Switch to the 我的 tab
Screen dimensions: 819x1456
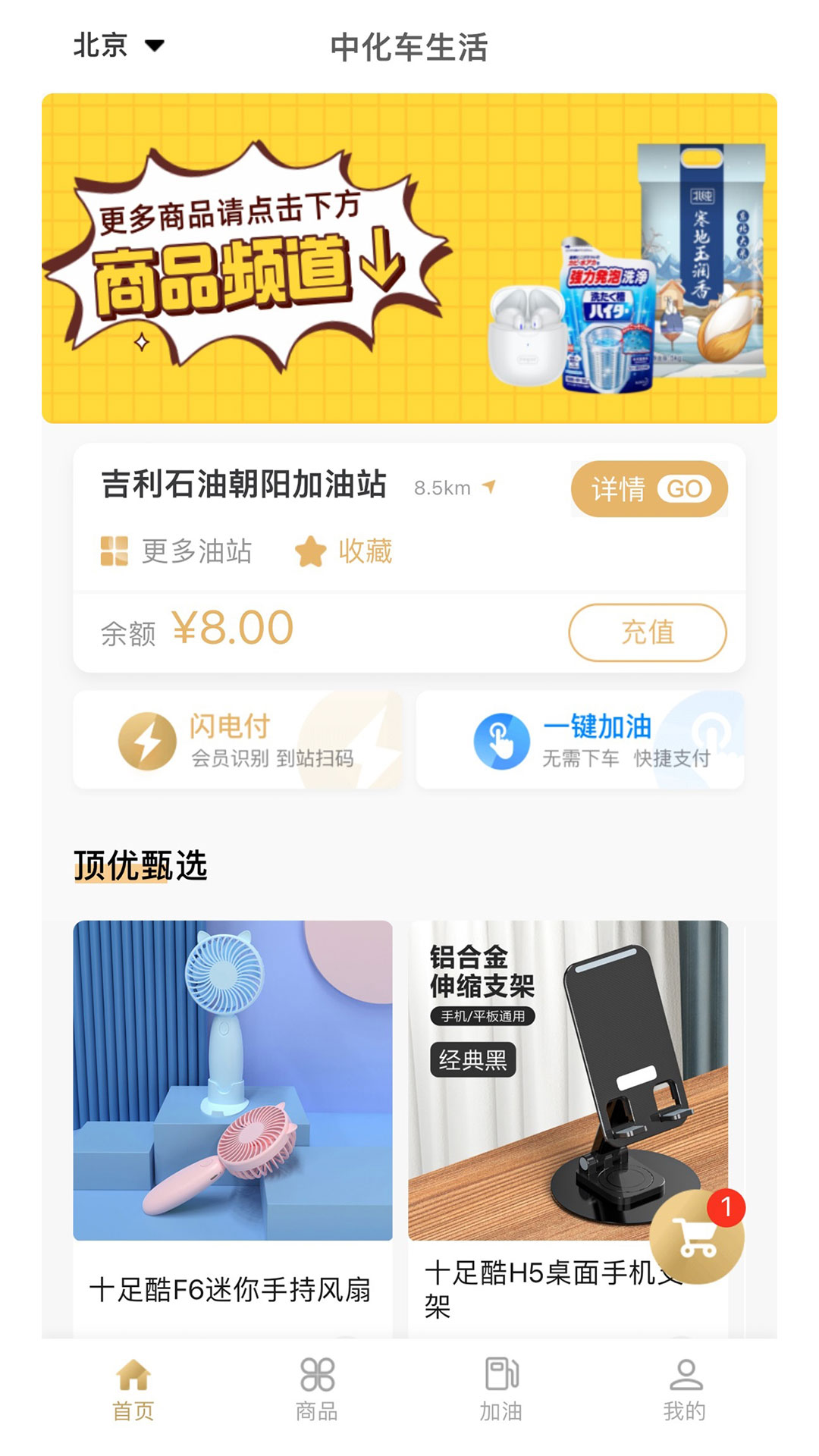point(685,1389)
